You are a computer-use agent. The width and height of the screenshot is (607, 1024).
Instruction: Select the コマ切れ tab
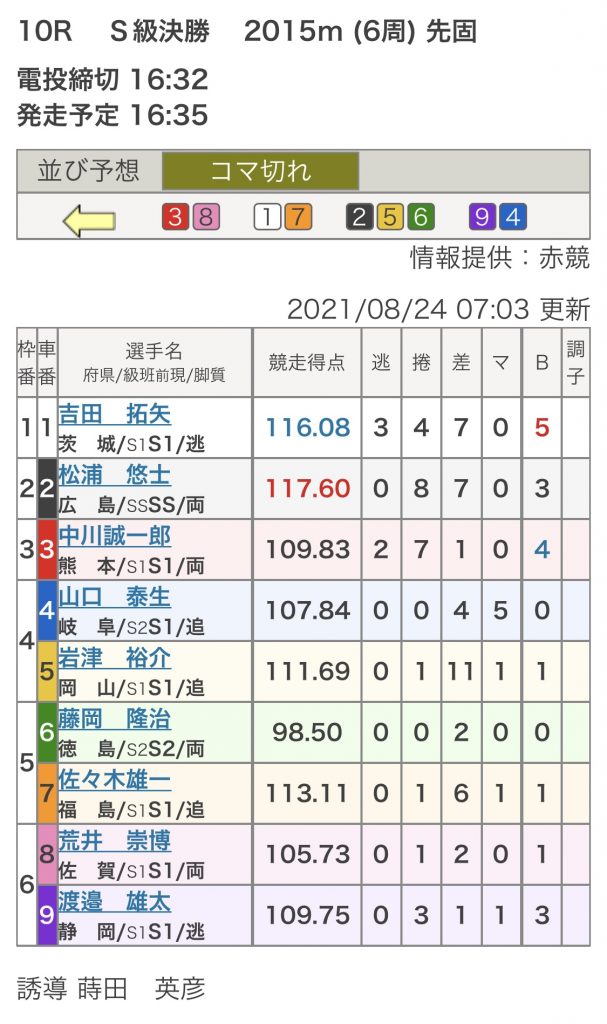point(260,171)
